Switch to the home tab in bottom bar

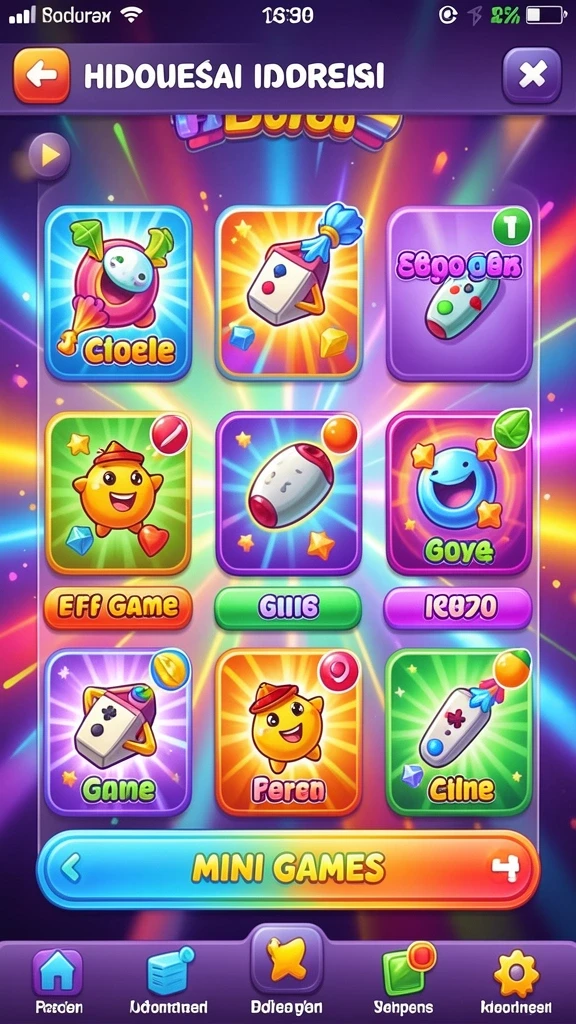coord(58,978)
